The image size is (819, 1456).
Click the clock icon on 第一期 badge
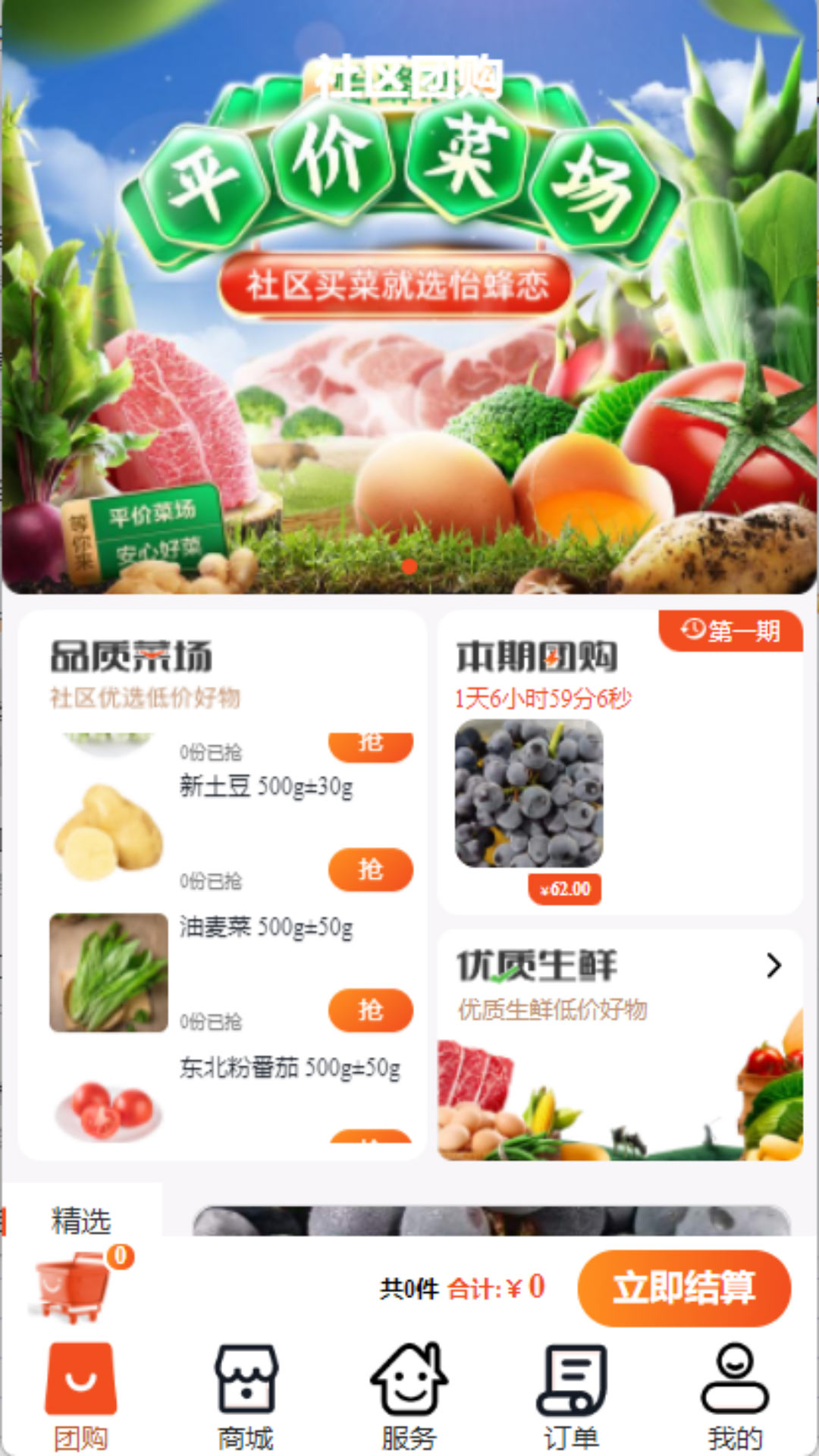point(692,628)
